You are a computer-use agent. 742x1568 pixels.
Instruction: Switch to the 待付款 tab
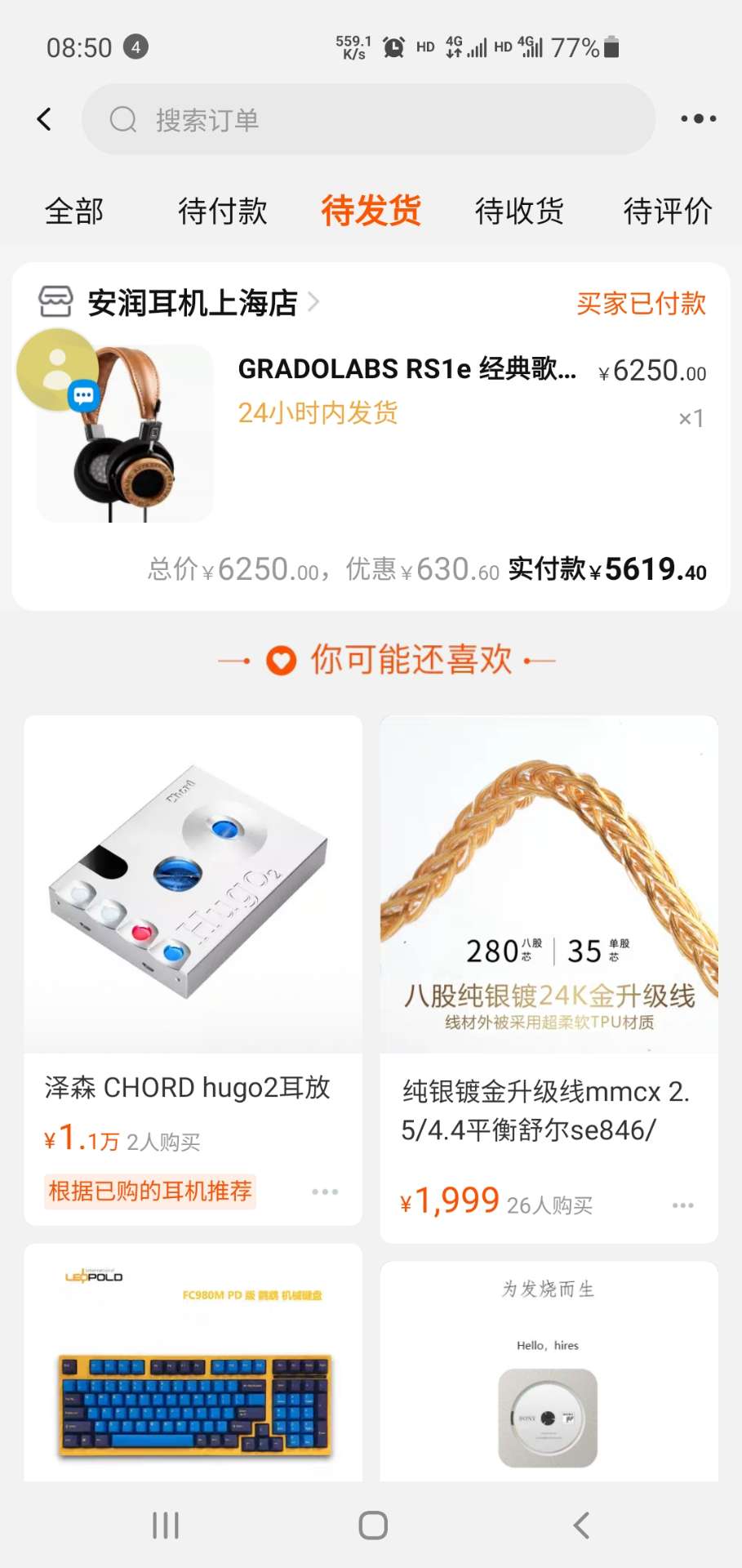tap(223, 211)
